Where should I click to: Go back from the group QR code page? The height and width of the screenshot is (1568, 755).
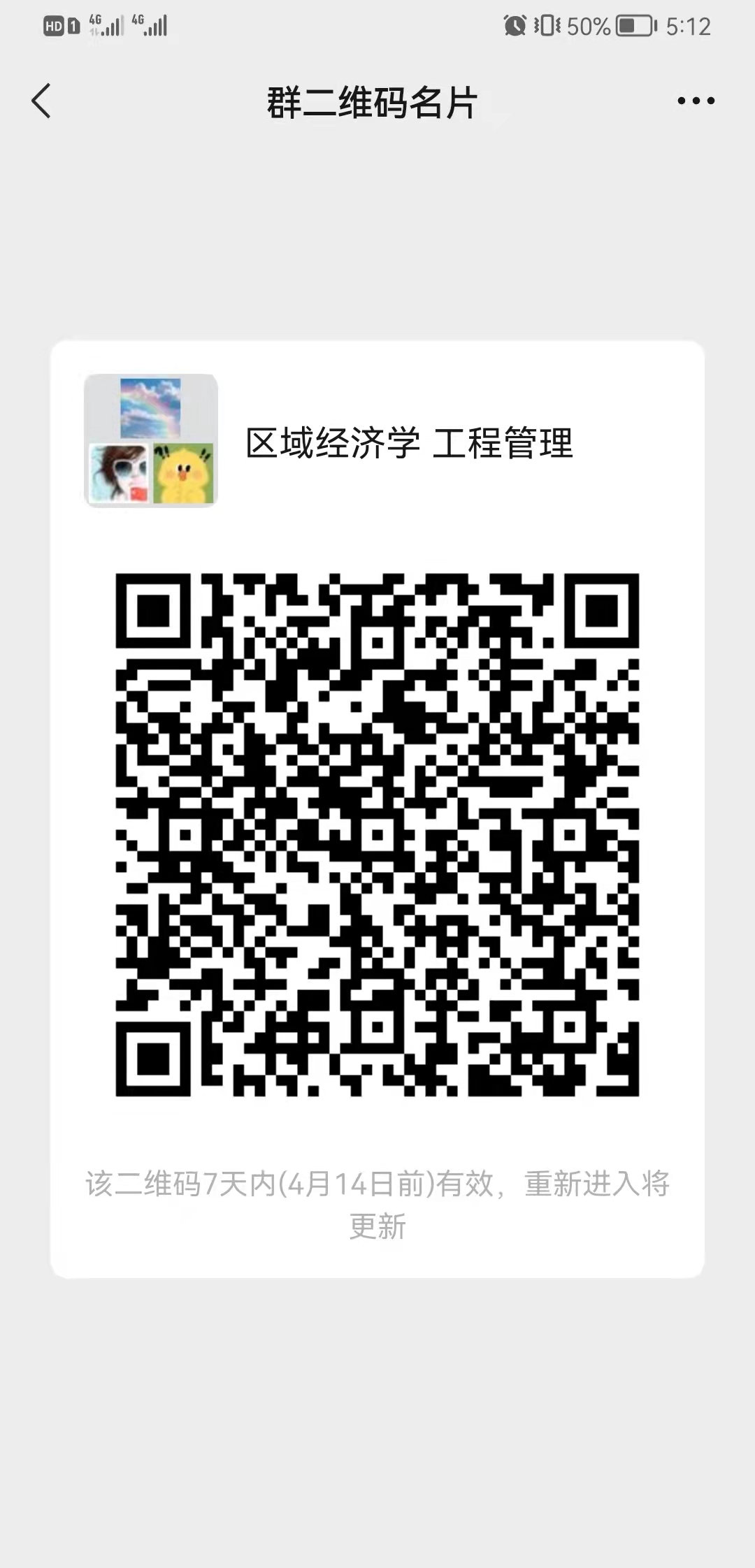click(x=42, y=101)
